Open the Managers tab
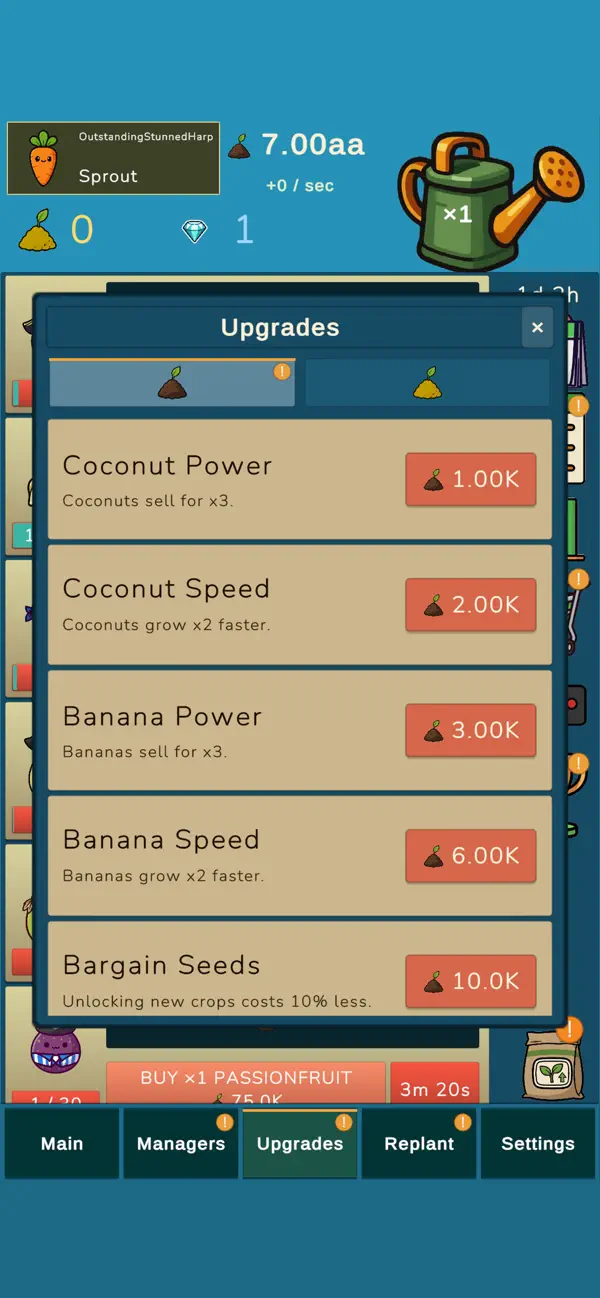This screenshot has width=600, height=1298. 181,1143
